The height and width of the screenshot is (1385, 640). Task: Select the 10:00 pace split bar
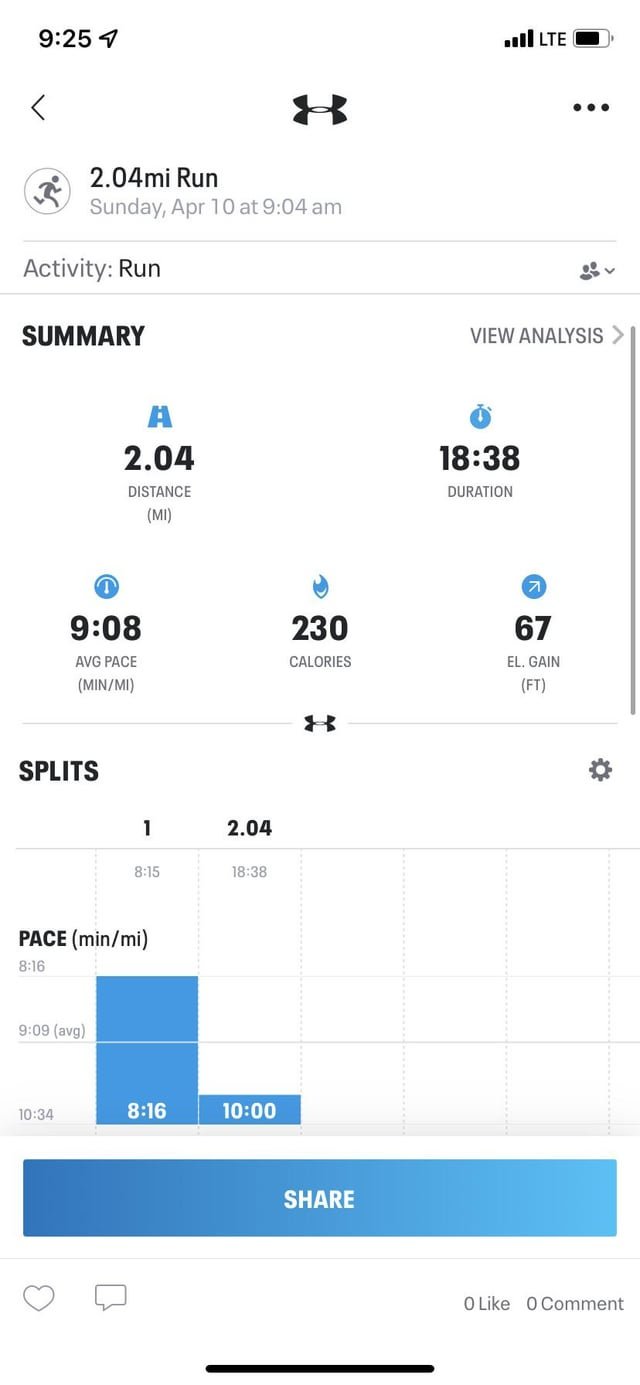pyautogui.click(x=250, y=1110)
